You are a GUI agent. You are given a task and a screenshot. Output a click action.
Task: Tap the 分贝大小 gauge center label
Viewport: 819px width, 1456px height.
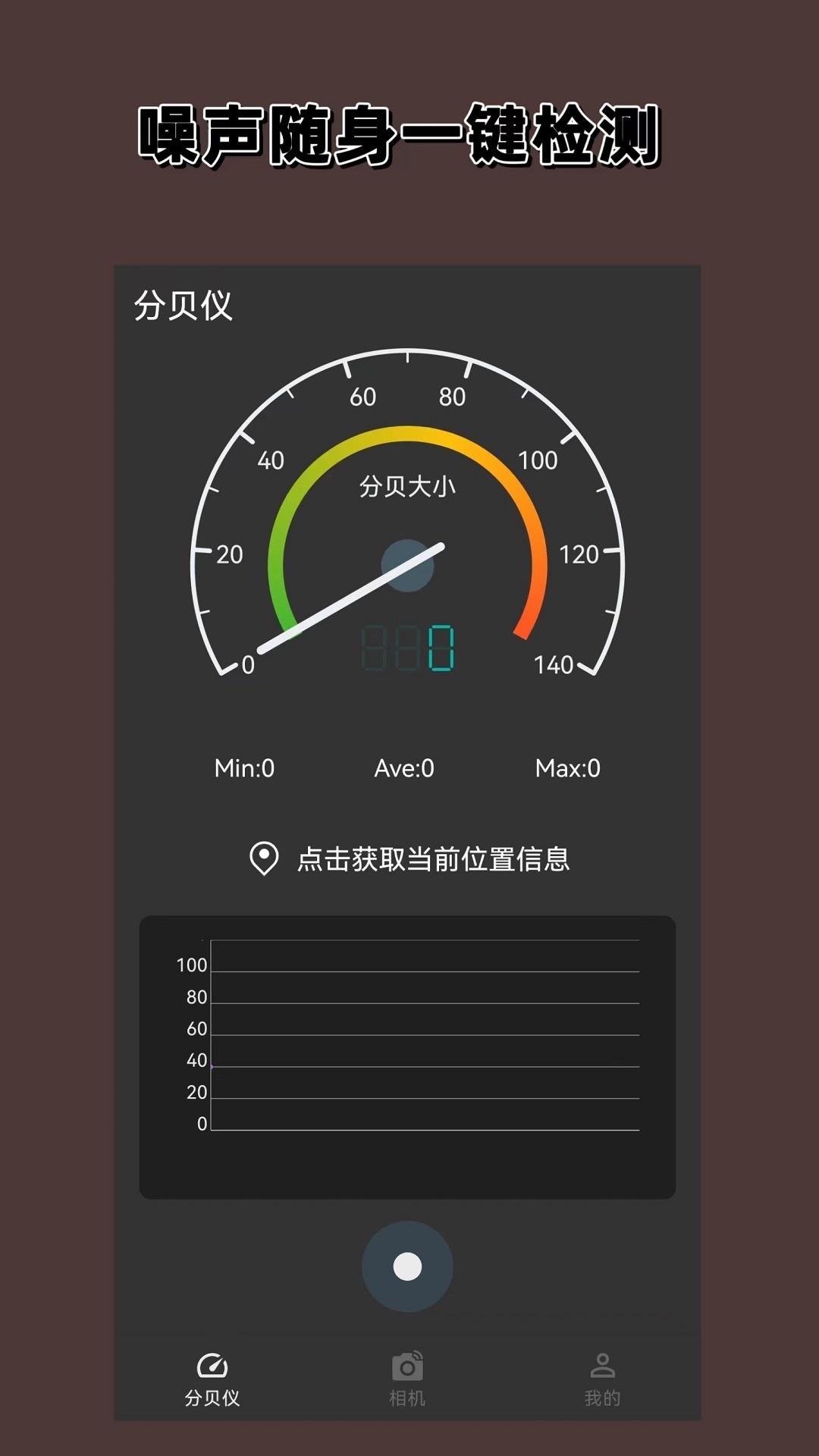click(x=407, y=485)
